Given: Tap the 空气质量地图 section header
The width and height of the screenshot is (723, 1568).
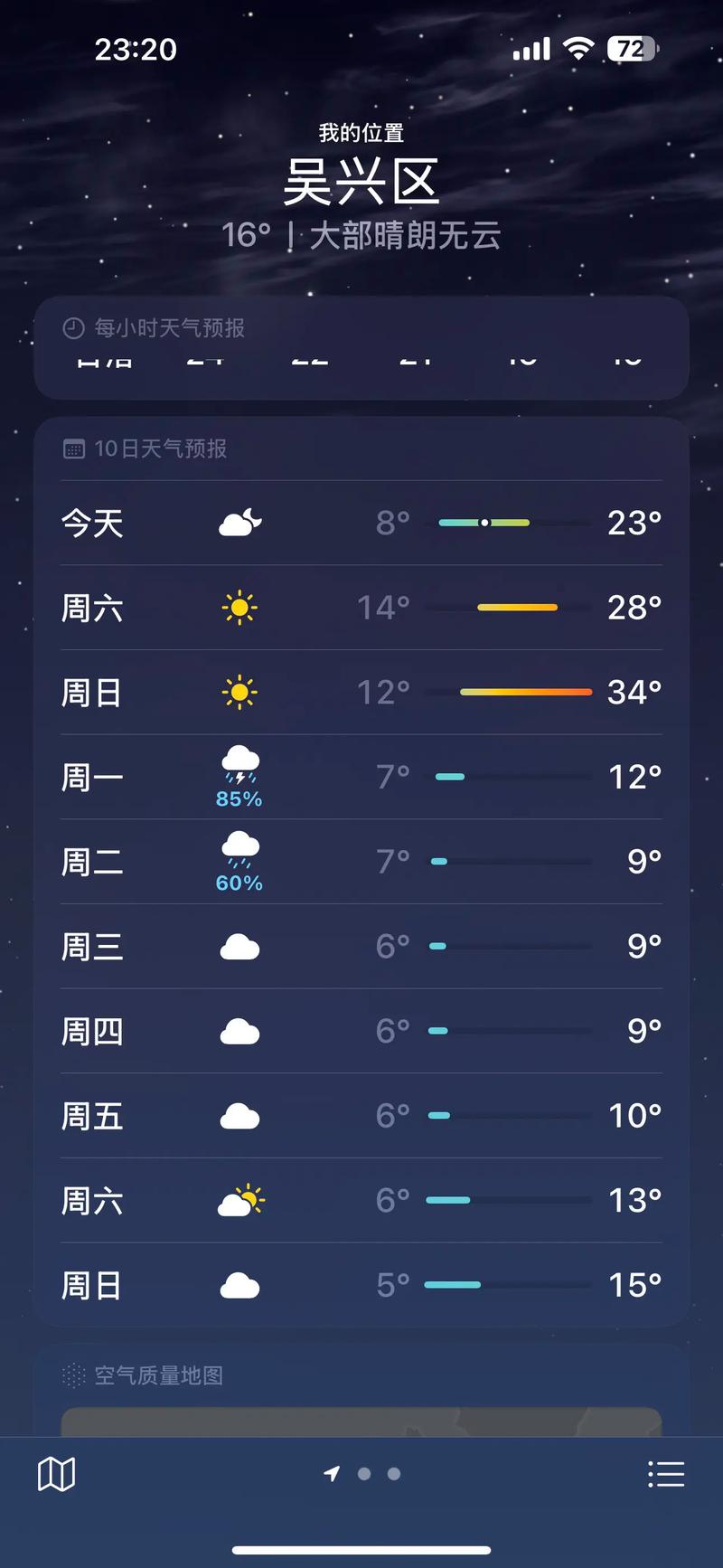Looking at the screenshot, I should click(159, 1375).
